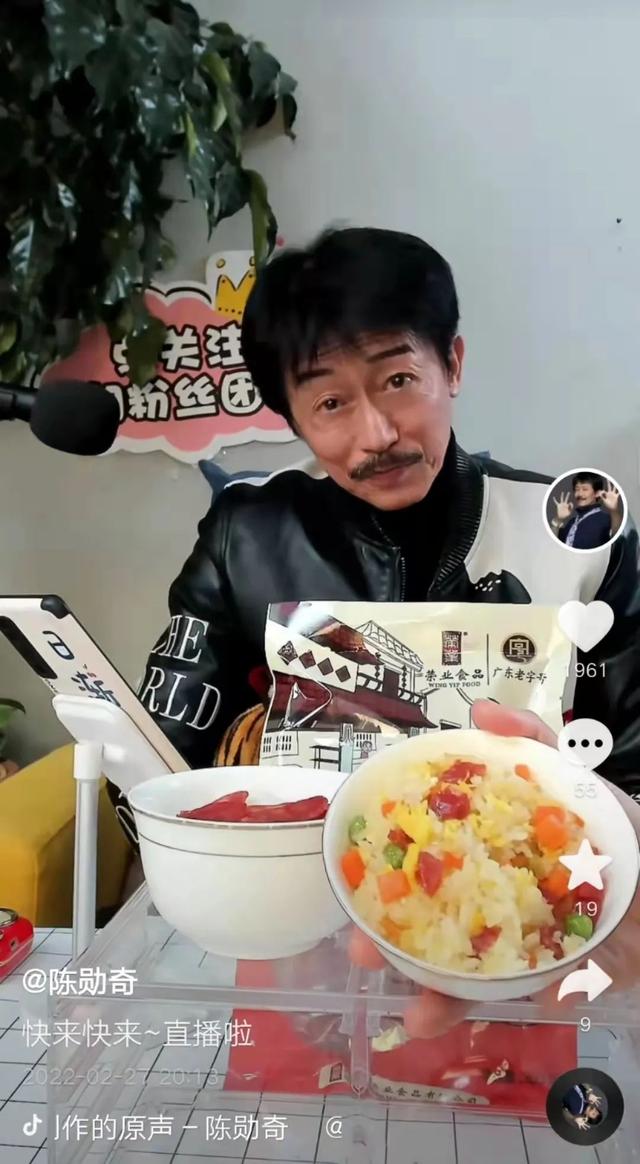The image size is (640, 1164).
Task: Open 陈勋奇's profile avatar
Action: pos(585,511)
